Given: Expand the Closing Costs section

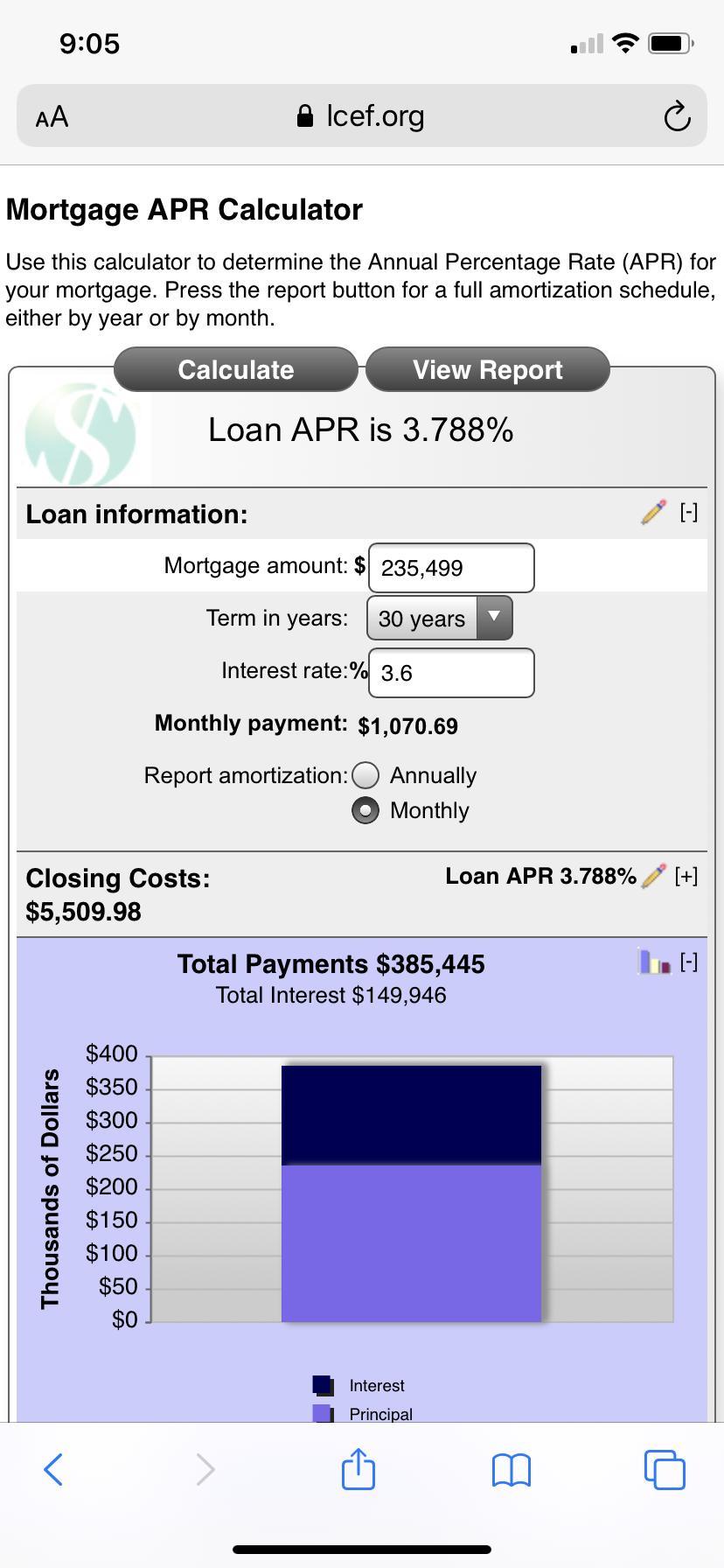Looking at the screenshot, I should (686, 876).
